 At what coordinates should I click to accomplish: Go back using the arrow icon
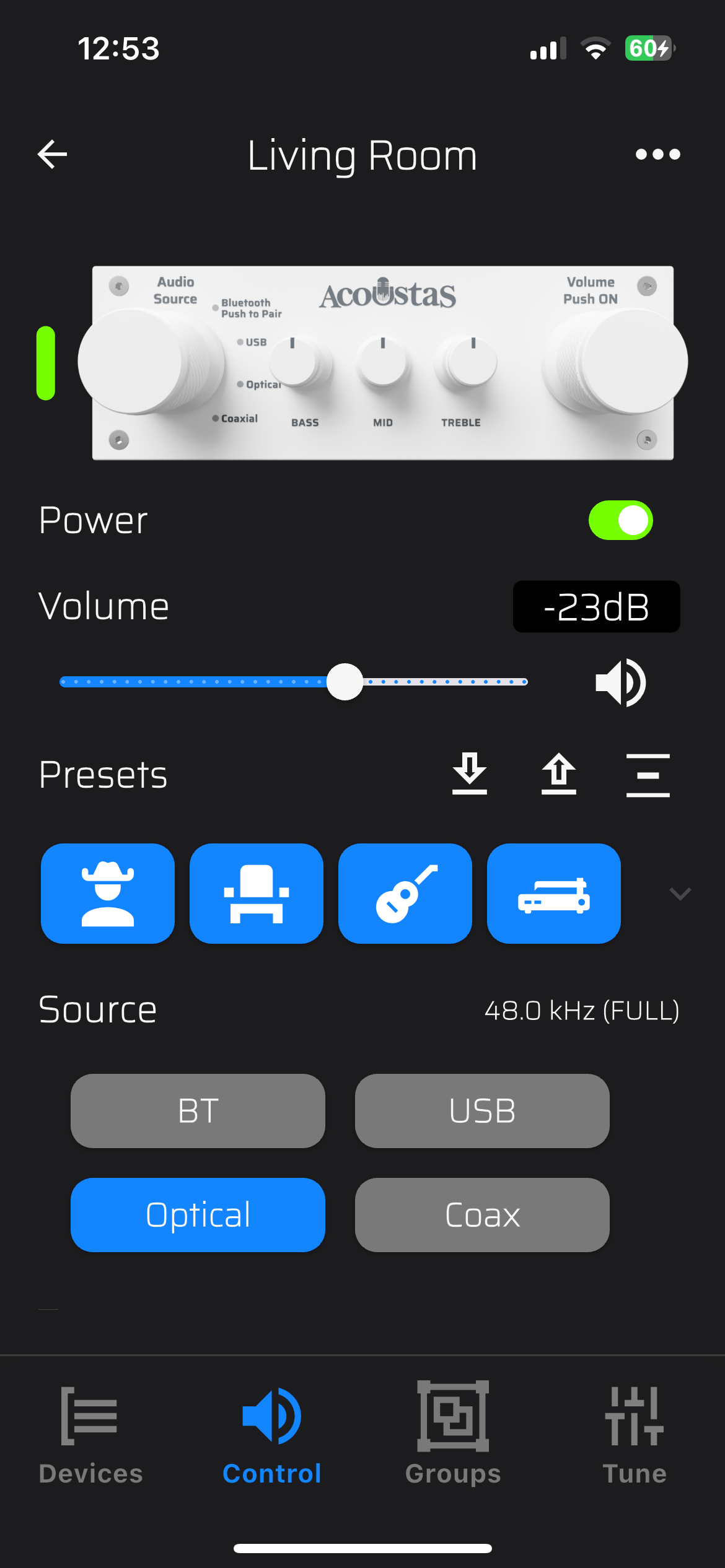(x=53, y=154)
